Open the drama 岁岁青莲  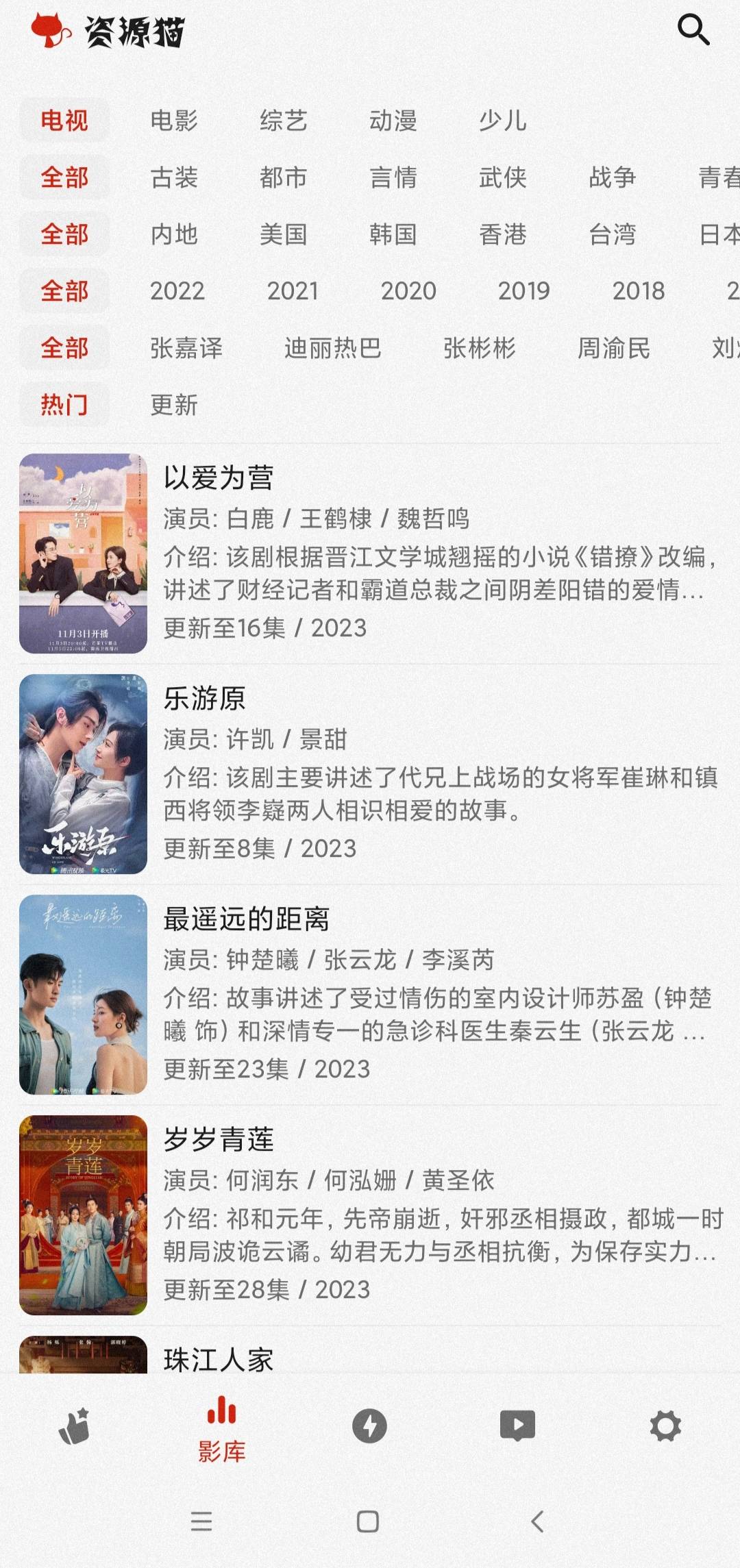[370, 1215]
